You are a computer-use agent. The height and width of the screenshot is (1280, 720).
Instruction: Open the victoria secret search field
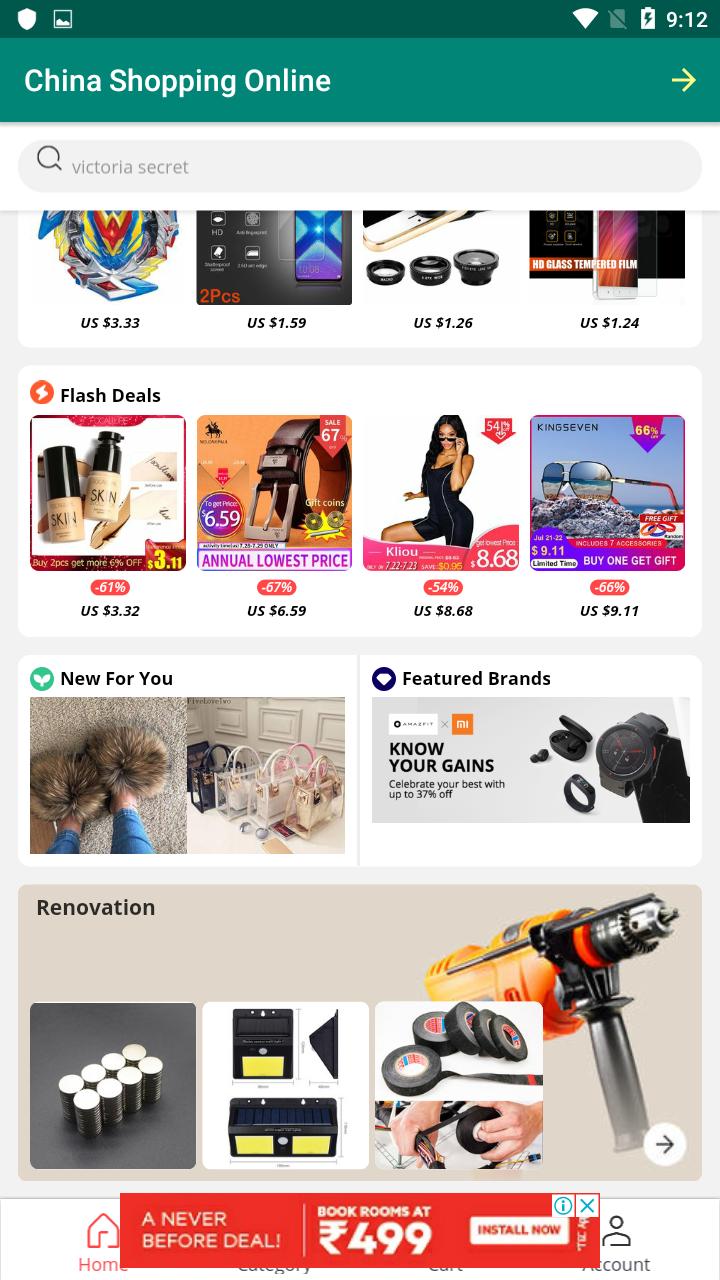pyautogui.click(x=360, y=166)
